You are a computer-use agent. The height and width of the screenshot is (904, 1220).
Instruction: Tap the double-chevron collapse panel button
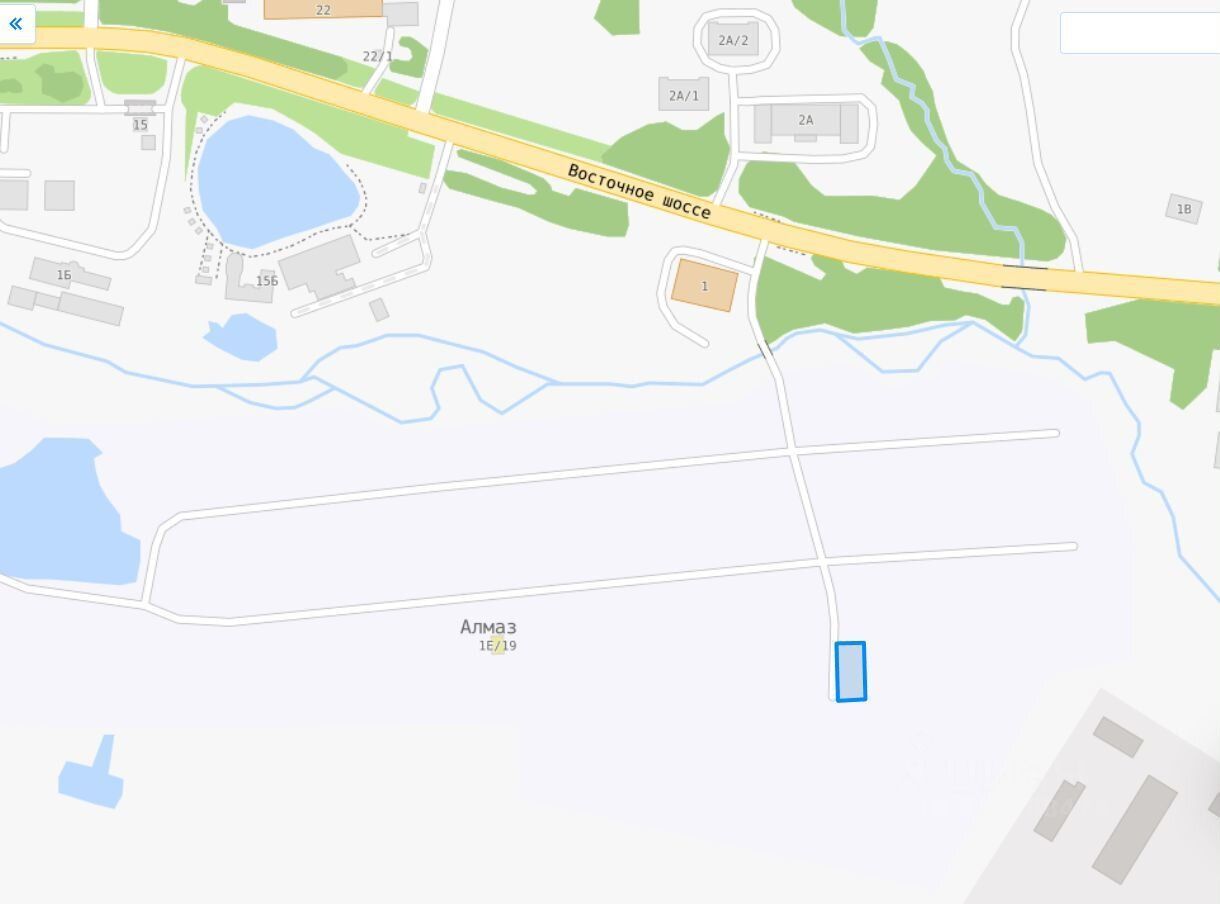pos(16,24)
